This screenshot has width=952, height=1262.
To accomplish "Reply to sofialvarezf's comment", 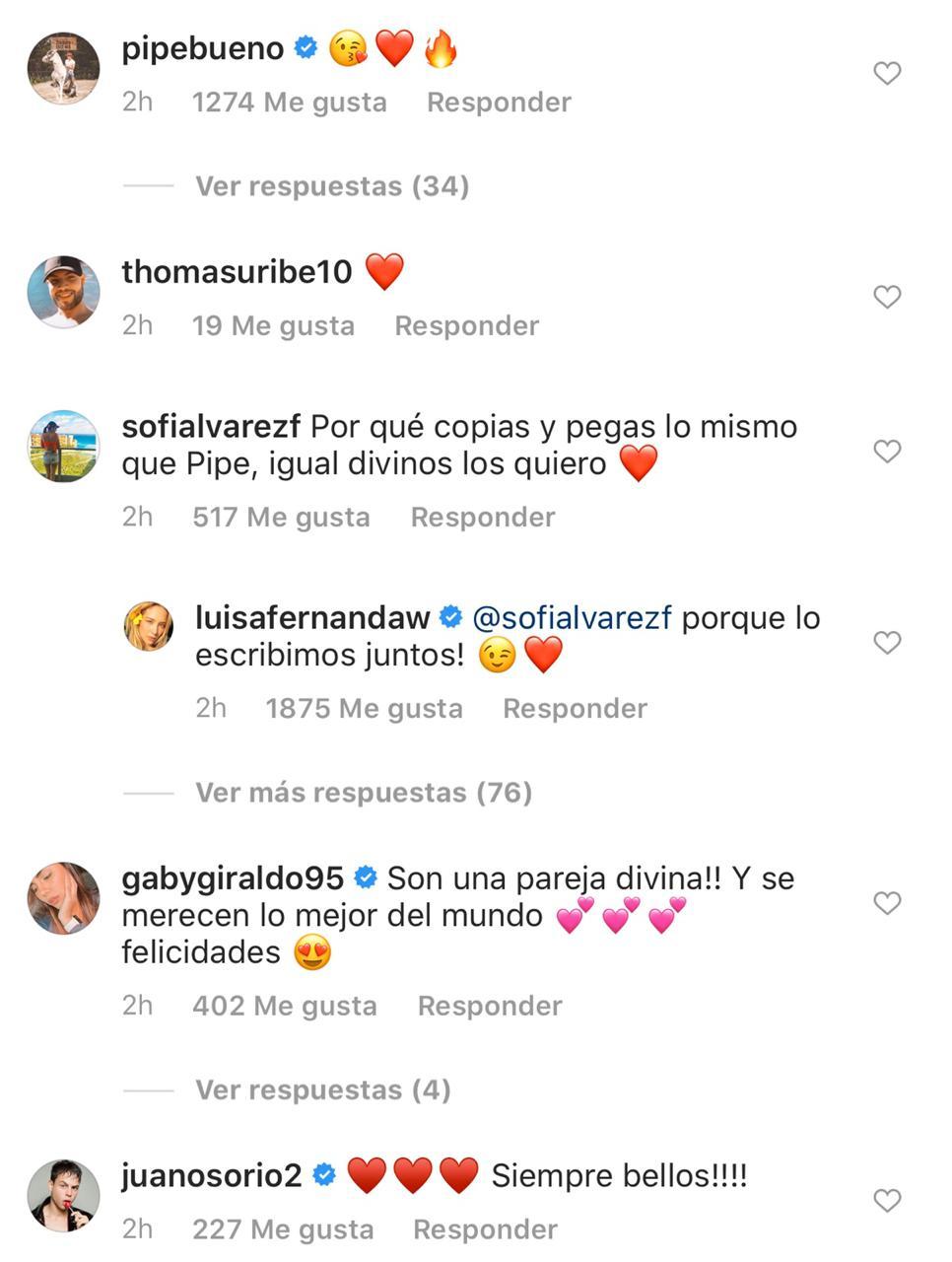I will pyautogui.click(x=483, y=518).
